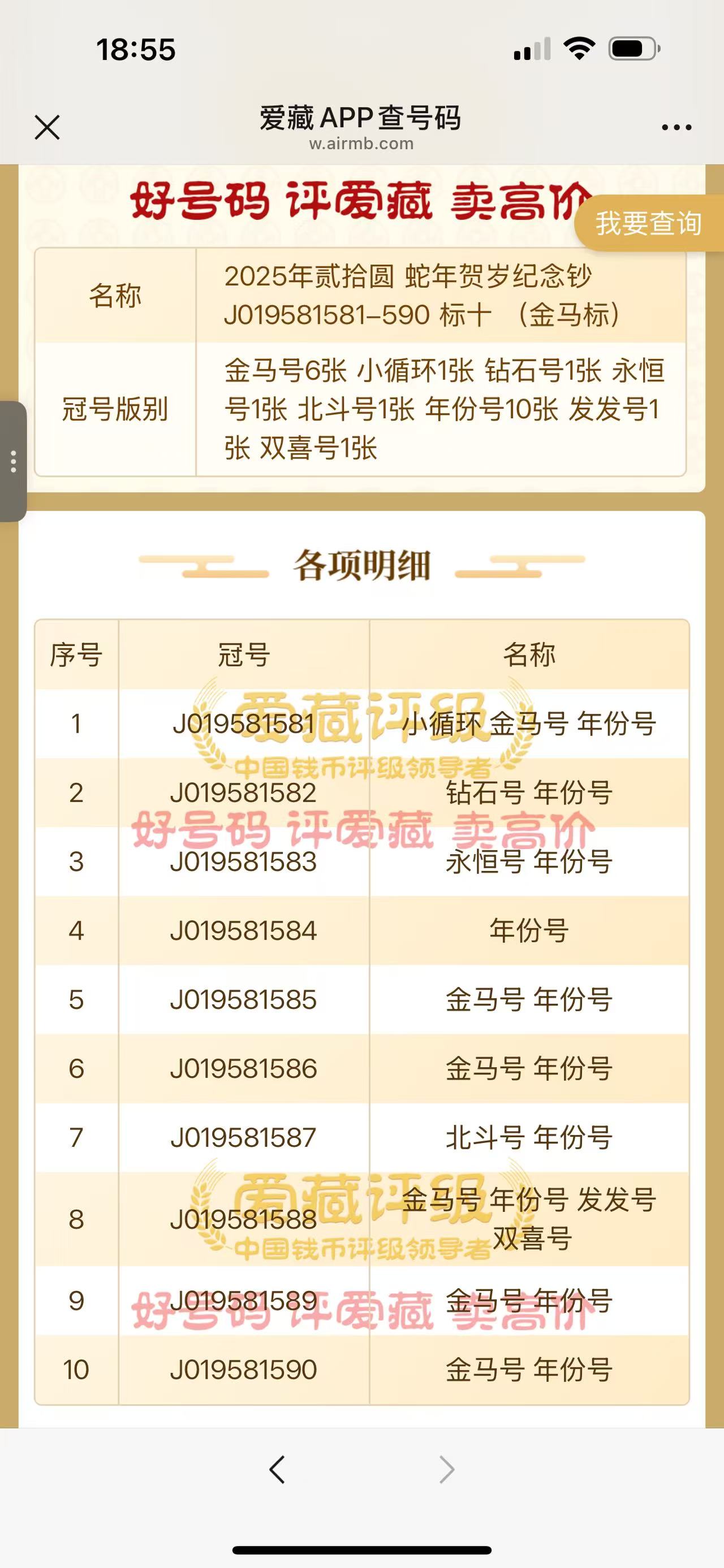Viewport: 724px width, 1568px height.
Task: Open the three-dot more options menu
Action: tap(676, 128)
